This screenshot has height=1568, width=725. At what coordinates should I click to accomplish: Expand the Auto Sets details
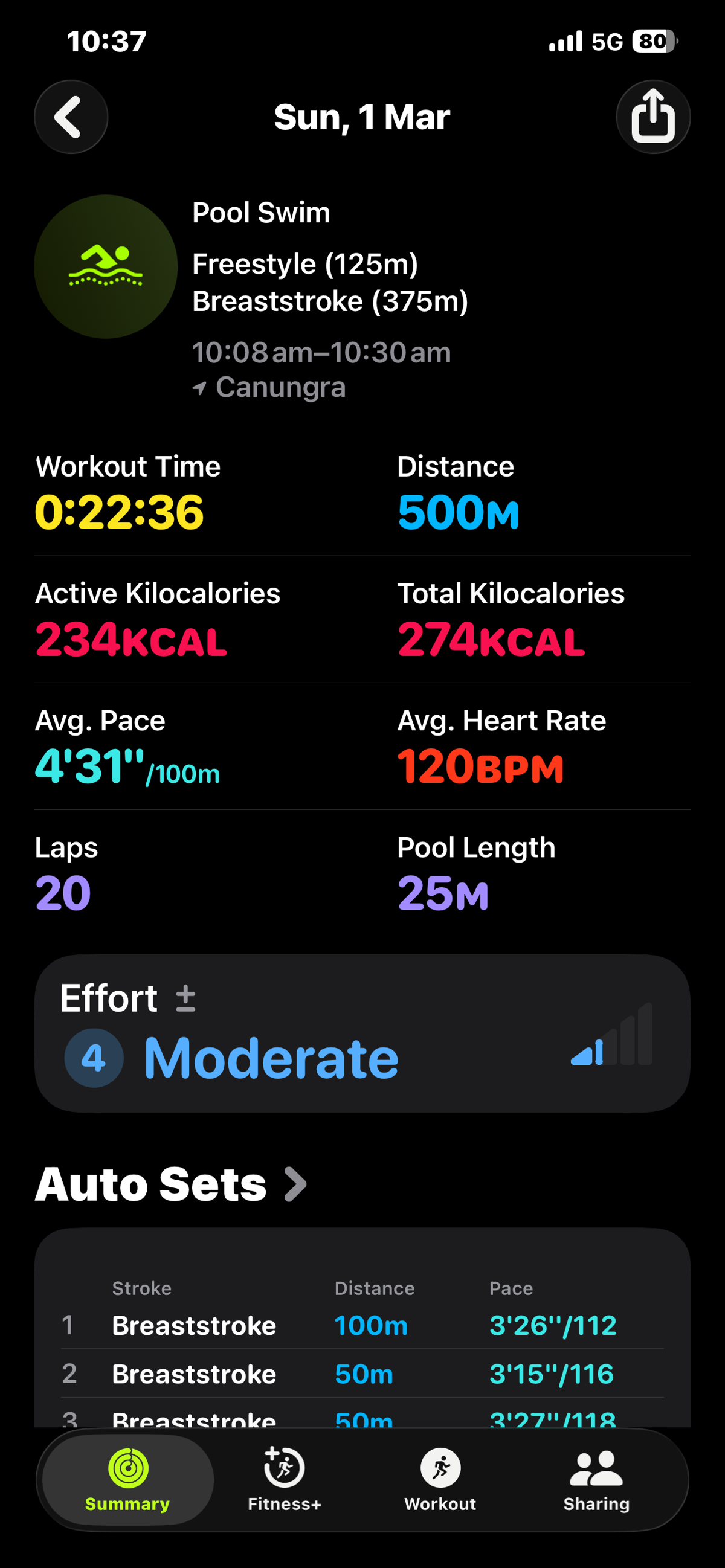click(x=170, y=1184)
